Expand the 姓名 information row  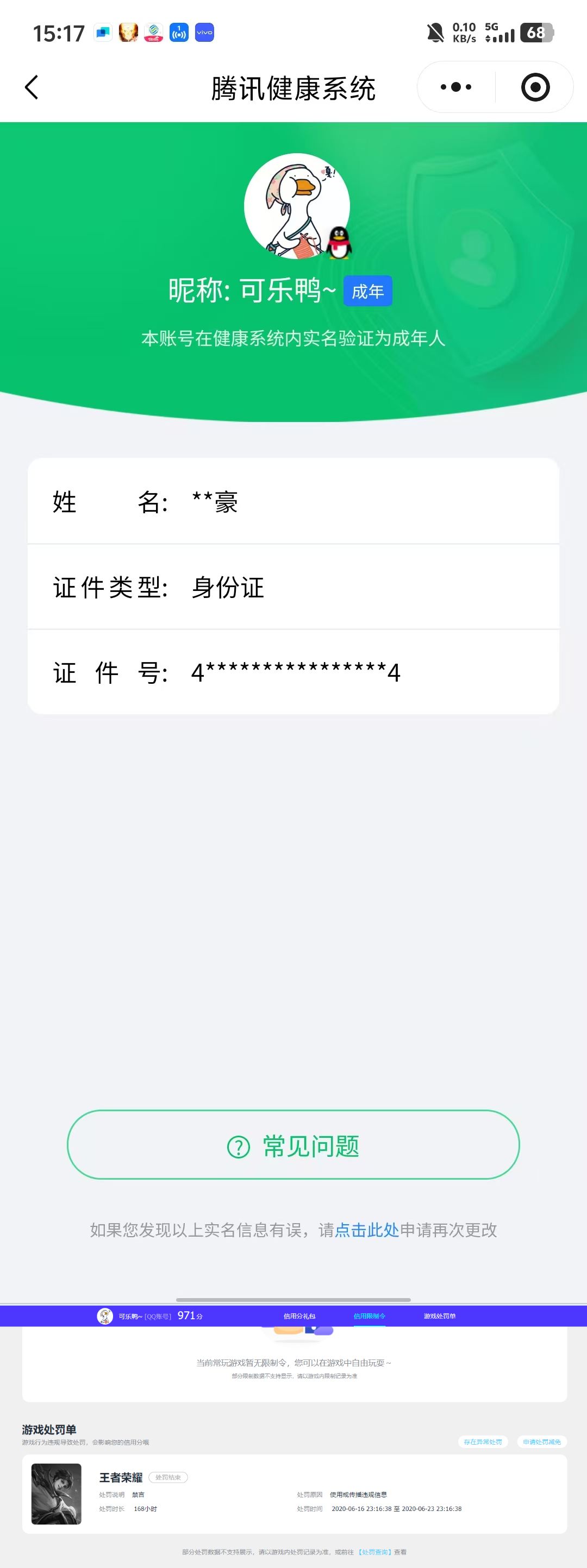click(x=292, y=502)
